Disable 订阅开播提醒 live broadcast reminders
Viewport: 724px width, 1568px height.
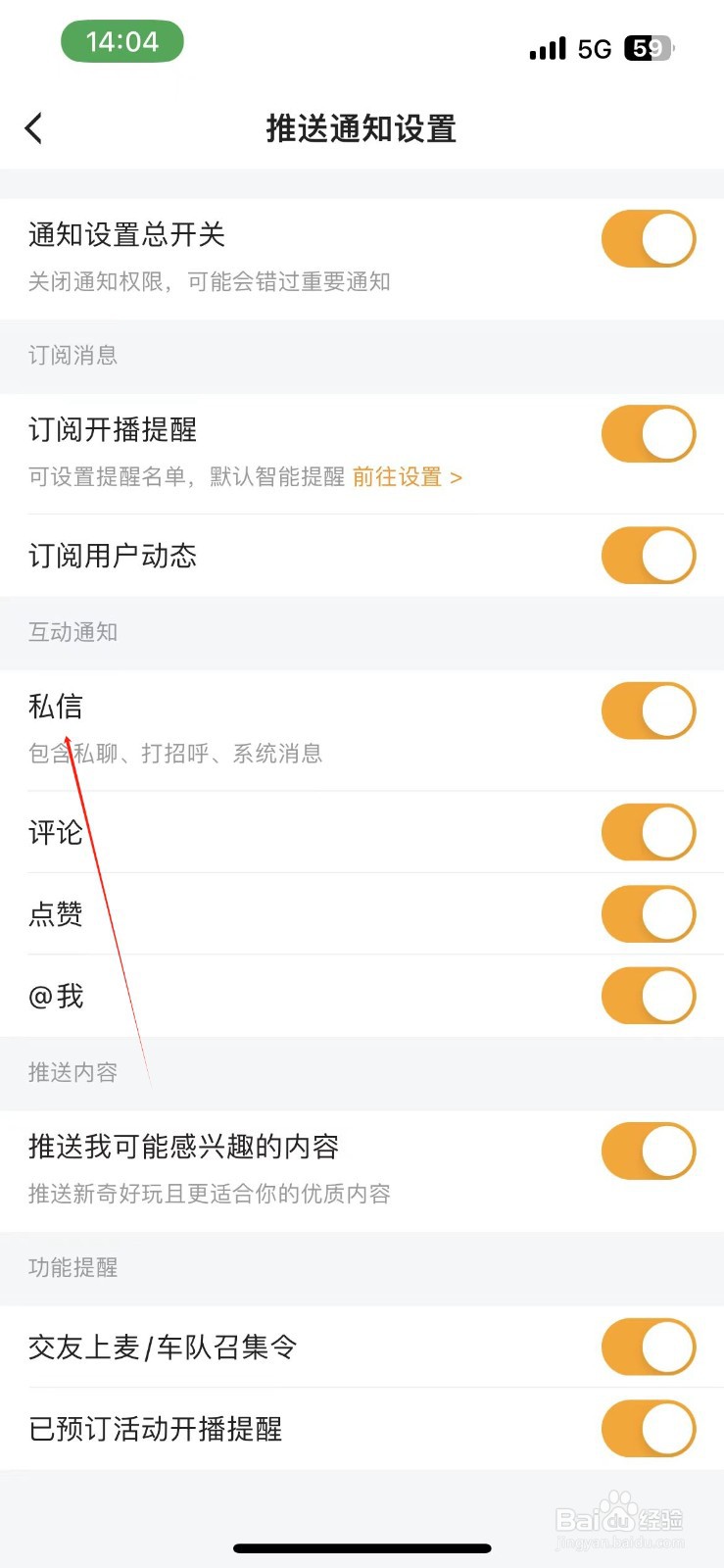pos(648,434)
